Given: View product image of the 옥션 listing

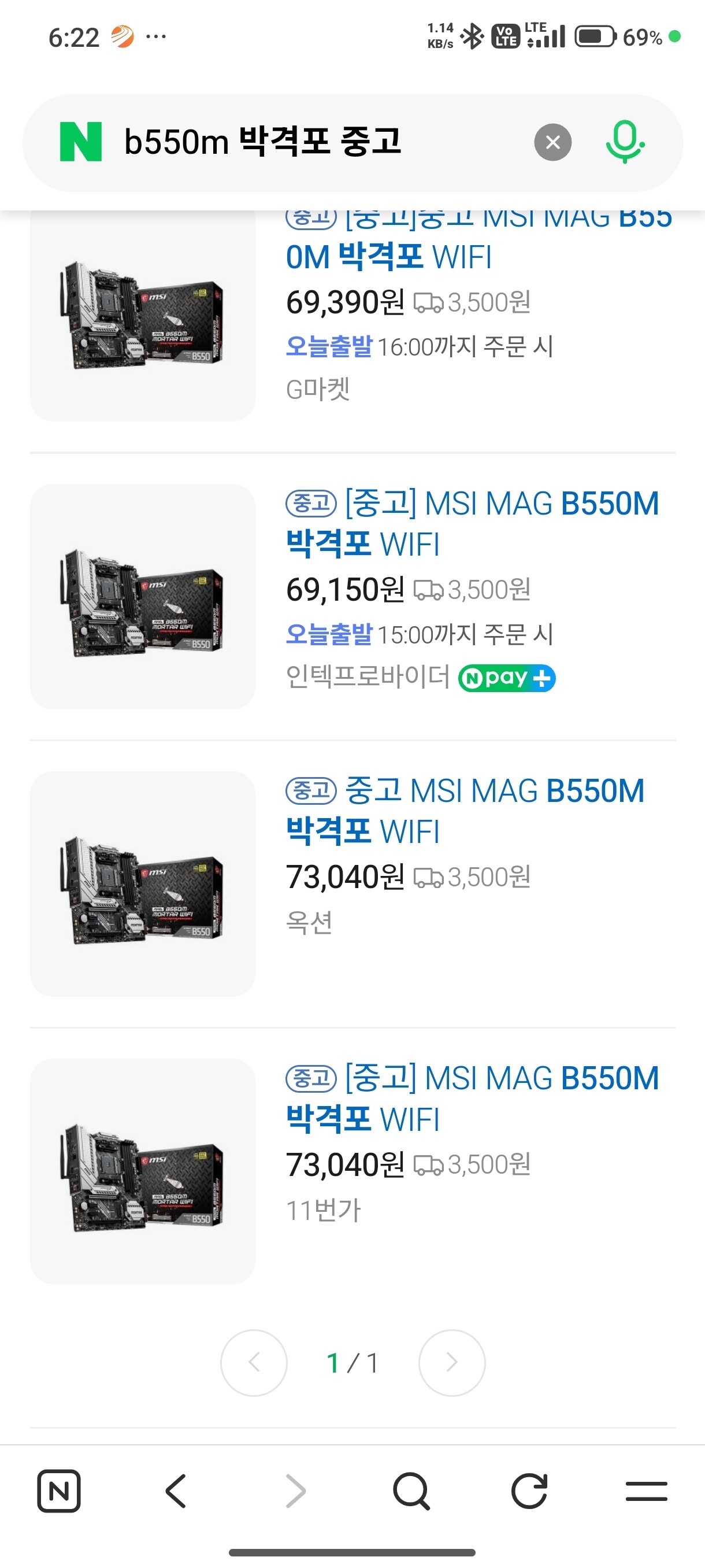Looking at the screenshot, I should point(142,884).
